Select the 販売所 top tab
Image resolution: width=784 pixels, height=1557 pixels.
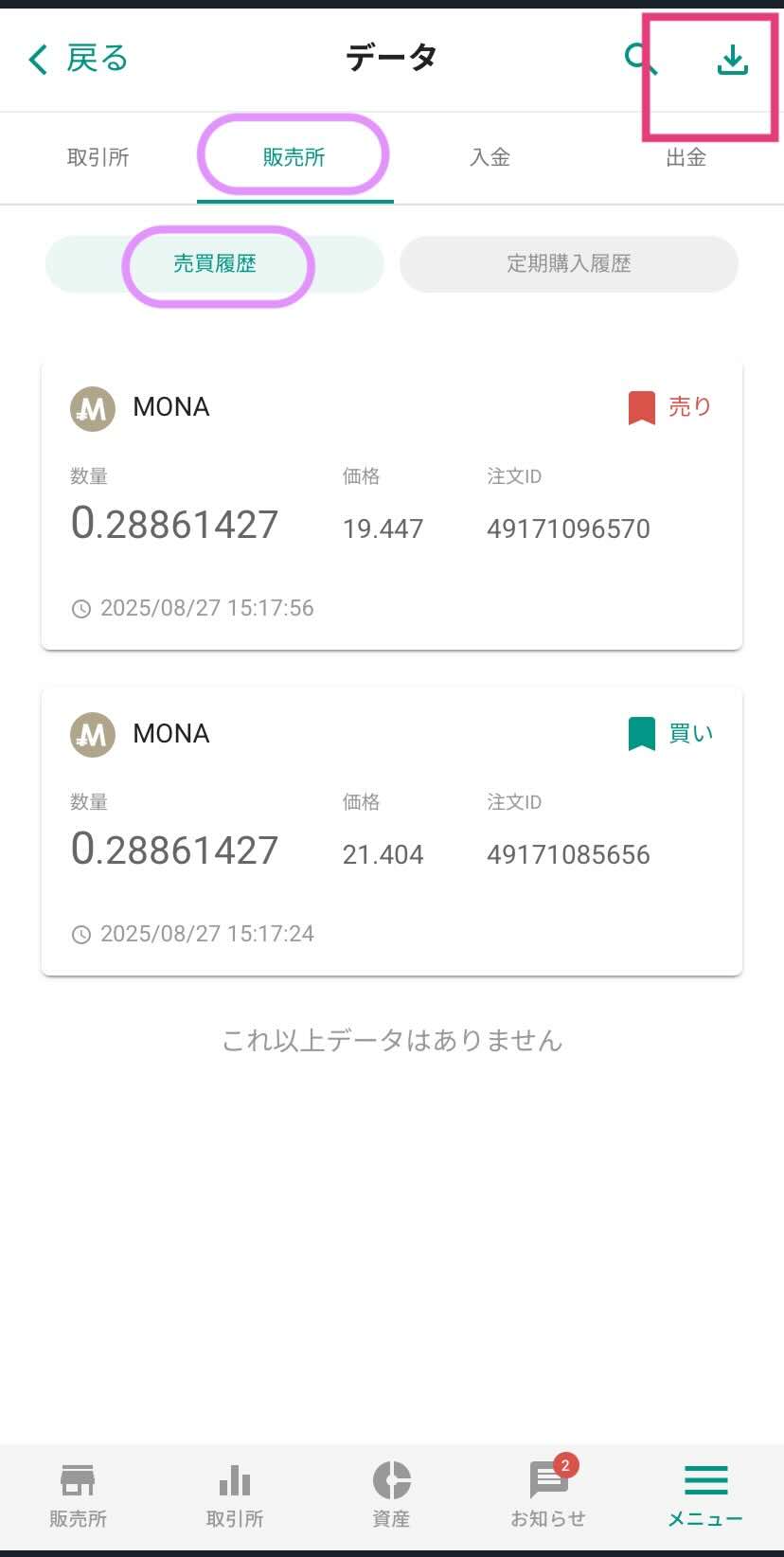[x=294, y=157]
